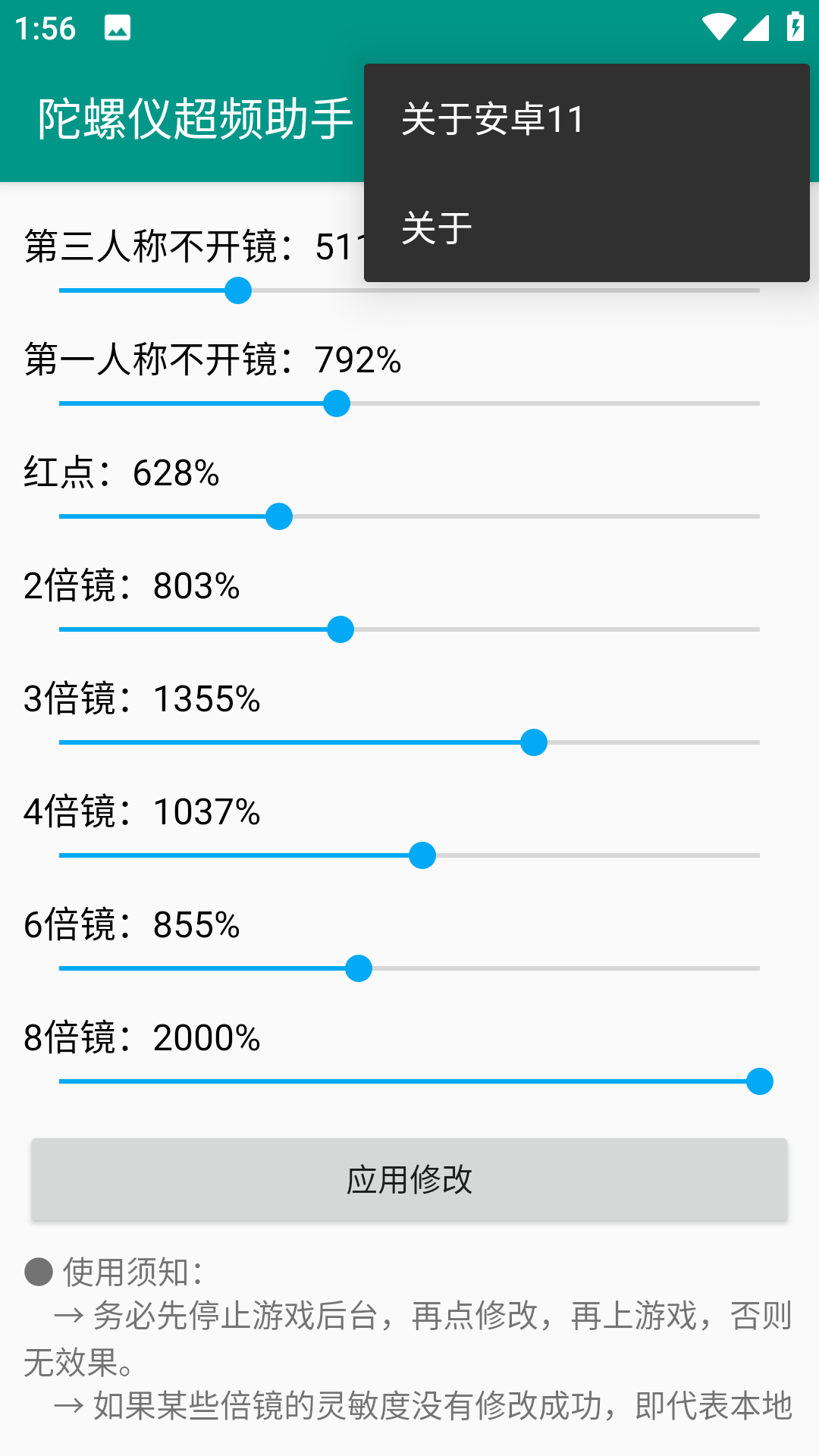Click the 8倍镜 slider at maximum

761,1083
